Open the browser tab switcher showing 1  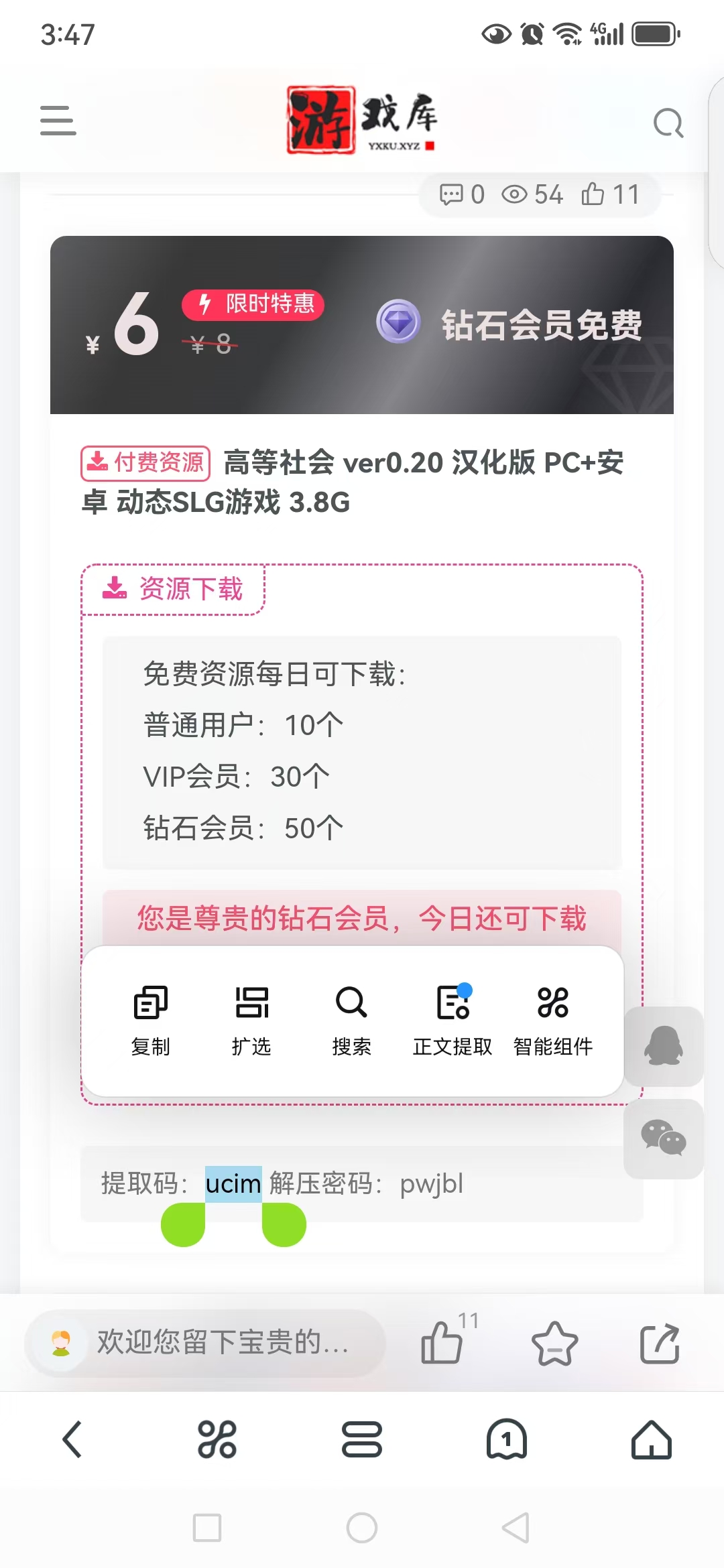click(506, 1438)
